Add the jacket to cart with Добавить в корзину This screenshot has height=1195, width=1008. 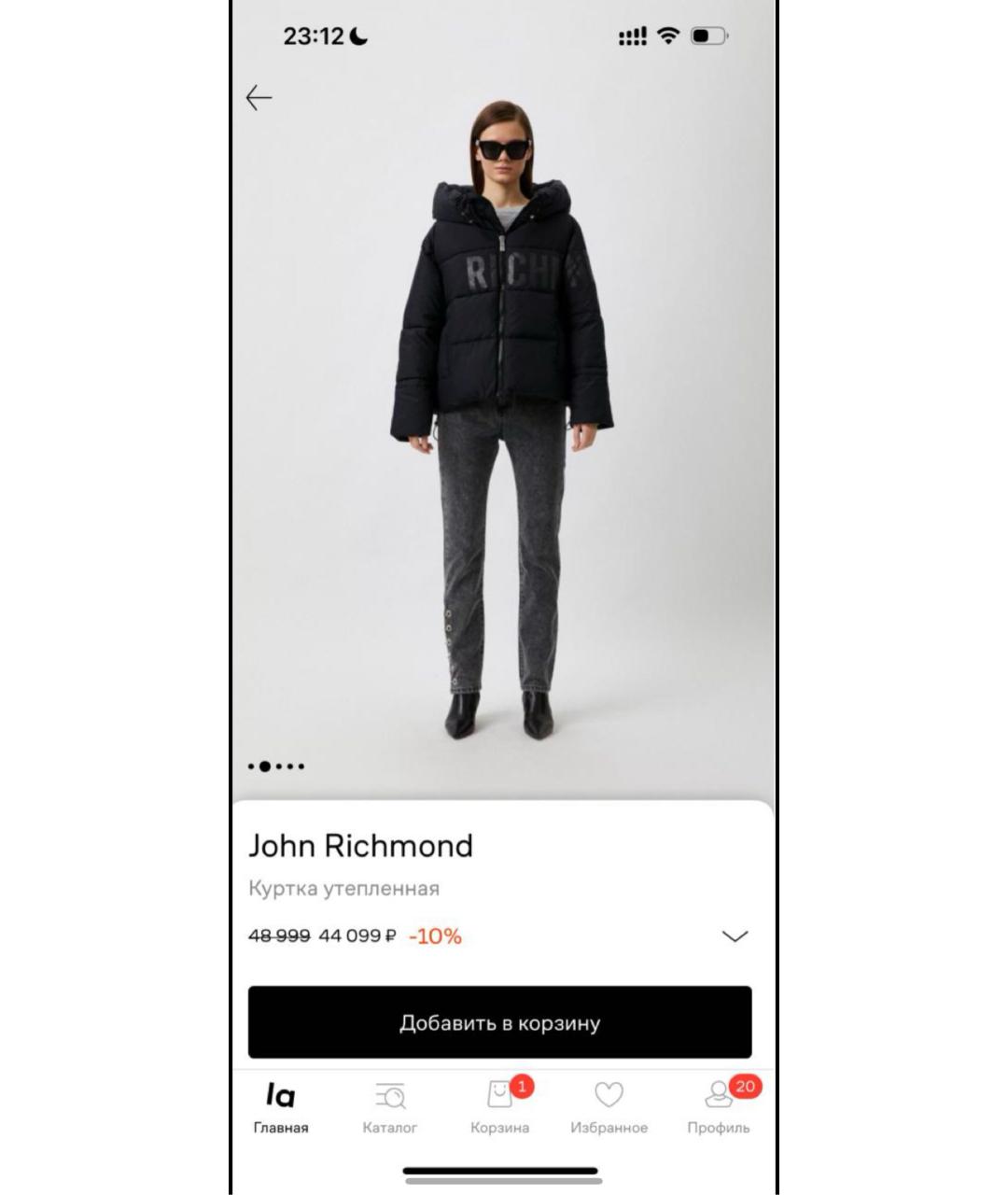coord(499,1022)
